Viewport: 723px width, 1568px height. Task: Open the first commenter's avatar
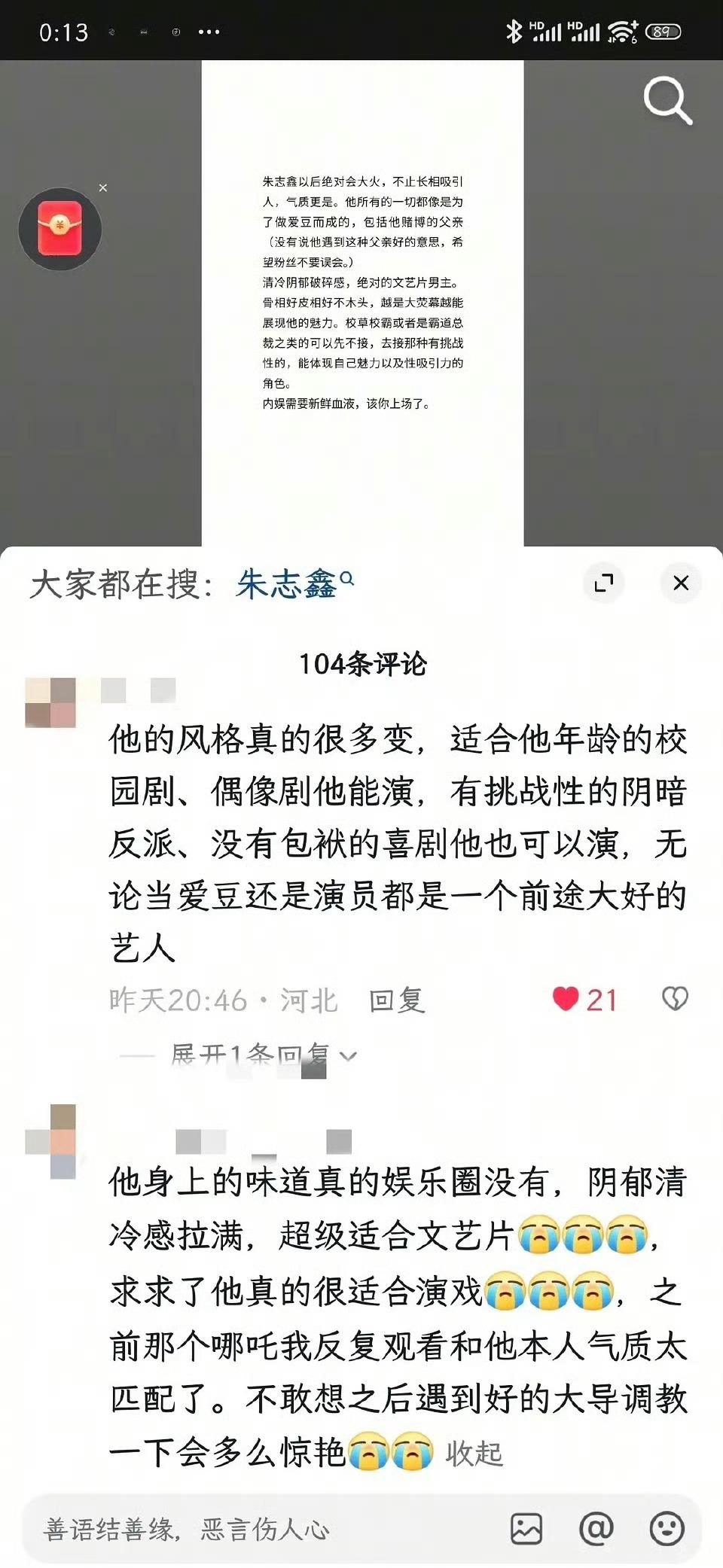pos(50,702)
